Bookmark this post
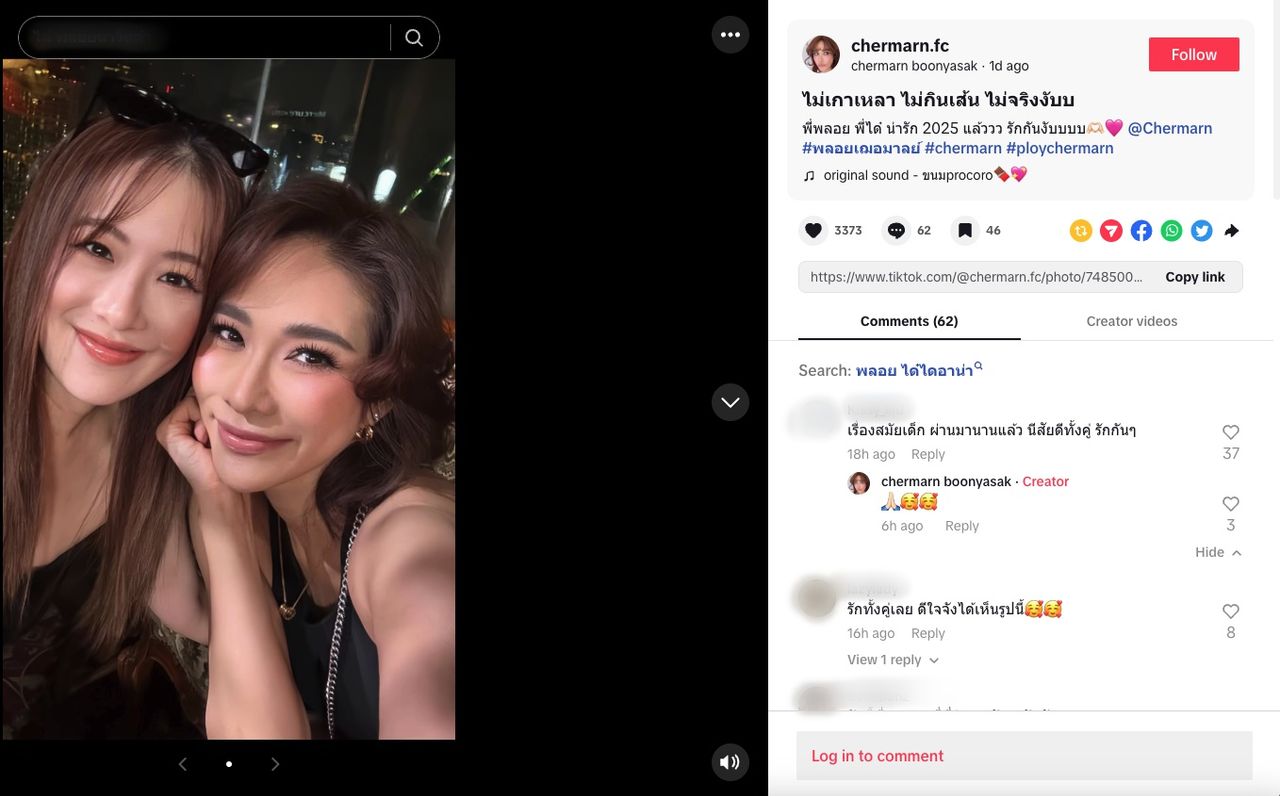Image resolution: width=1280 pixels, height=796 pixels. click(964, 230)
